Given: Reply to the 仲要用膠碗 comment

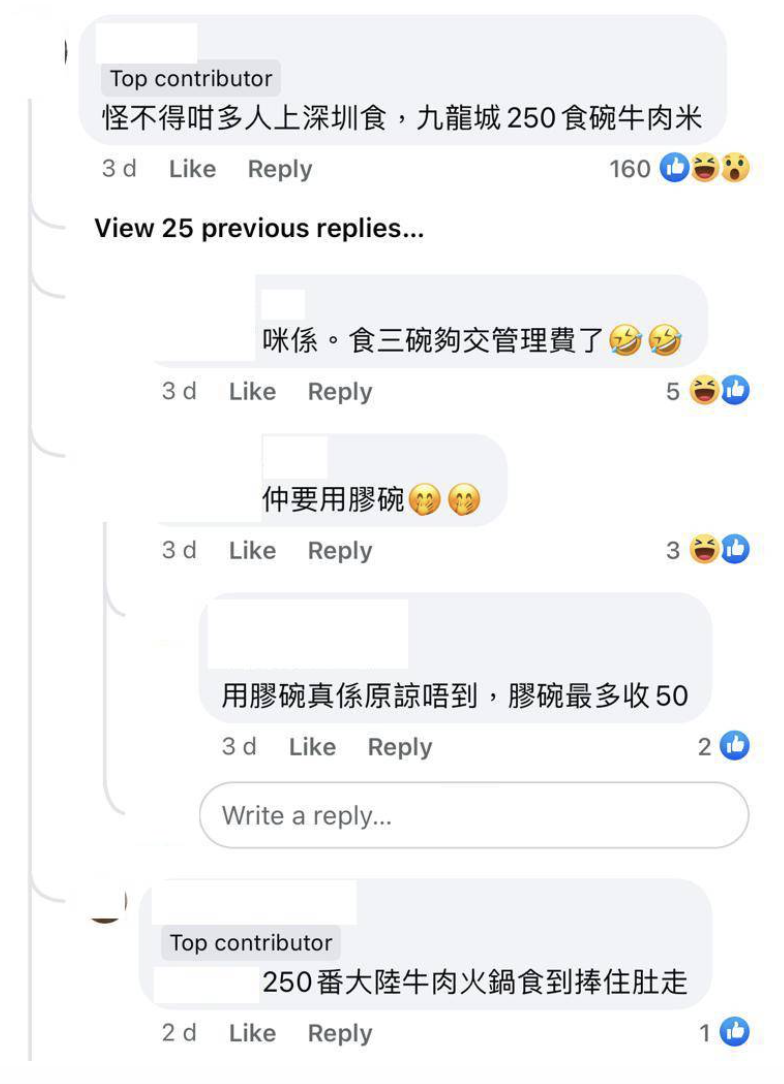Looking at the screenshot, I should 340,551.
